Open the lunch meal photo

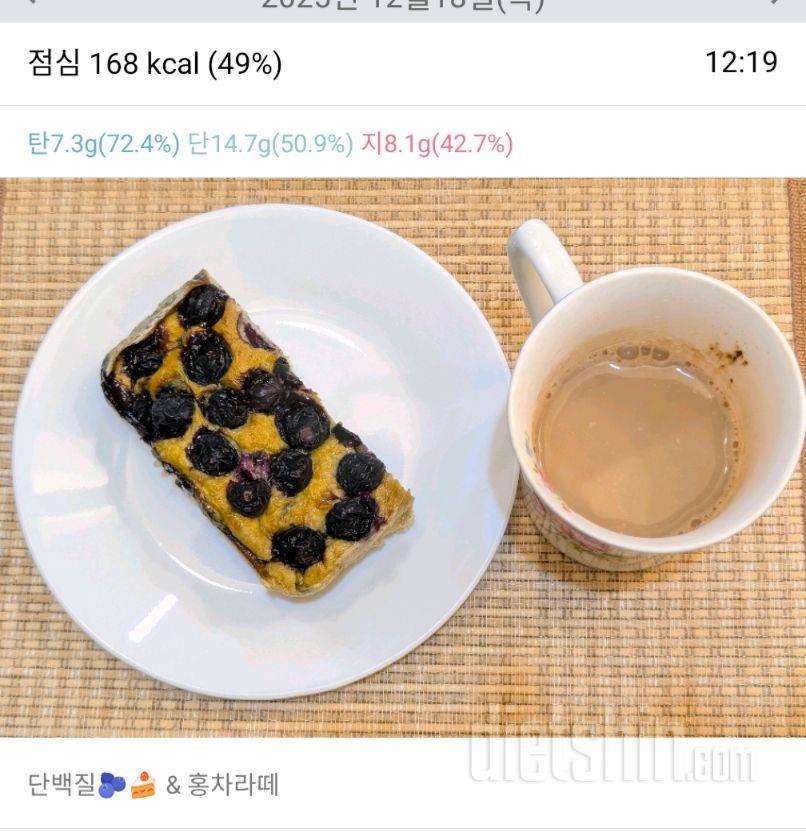coord(403,457)
